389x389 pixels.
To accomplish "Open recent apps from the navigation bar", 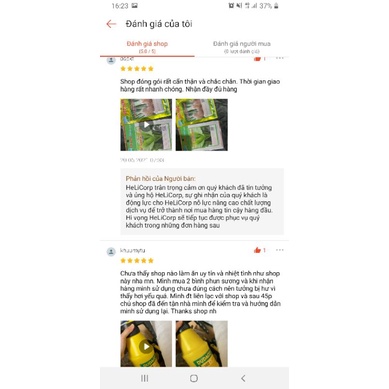I will click(x=144, y=378).
